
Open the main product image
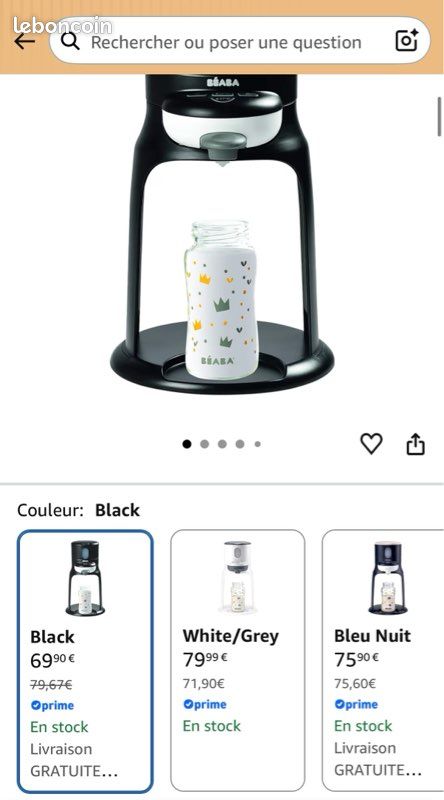222,234
